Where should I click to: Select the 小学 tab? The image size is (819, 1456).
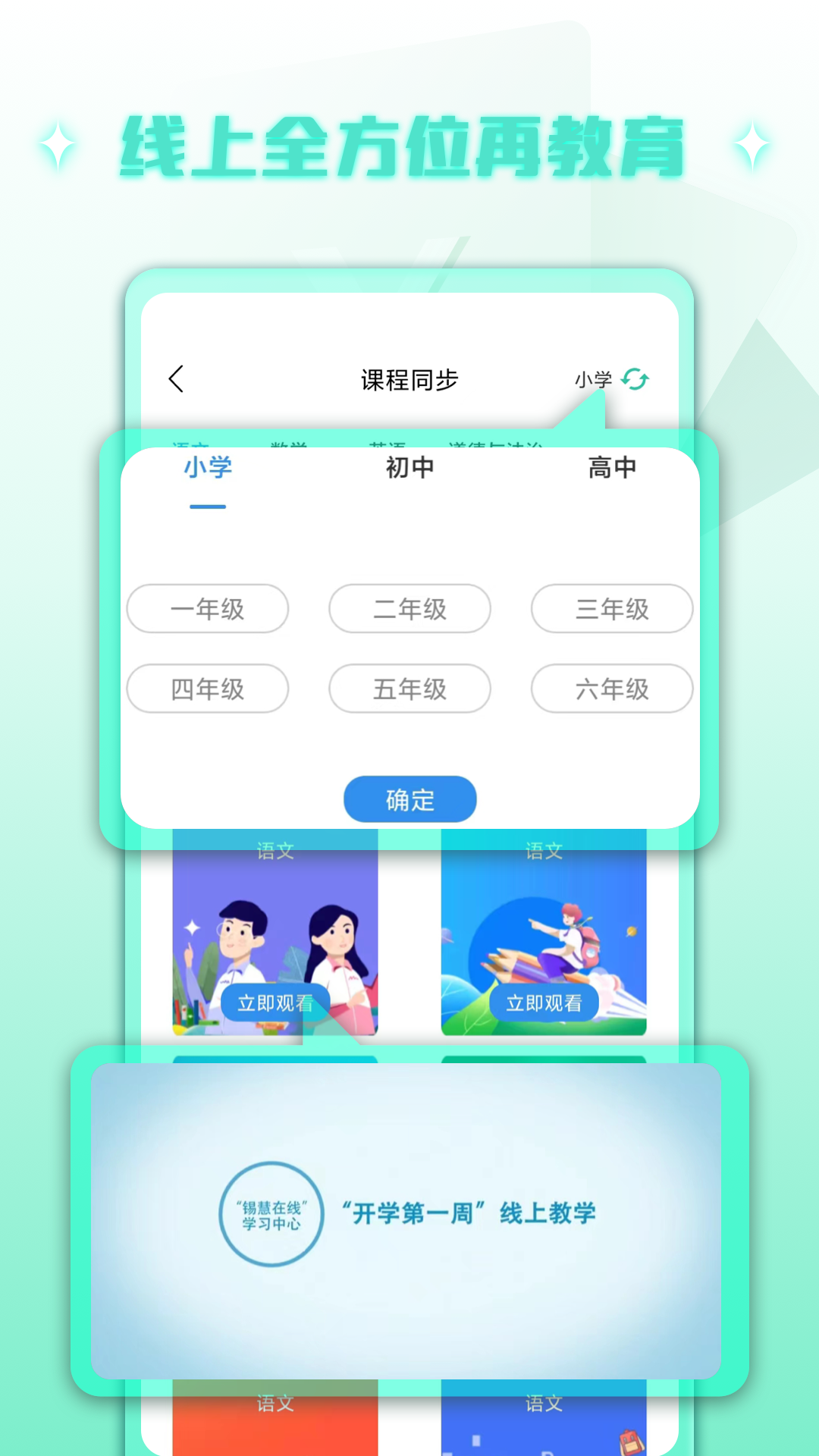point(206,469)
